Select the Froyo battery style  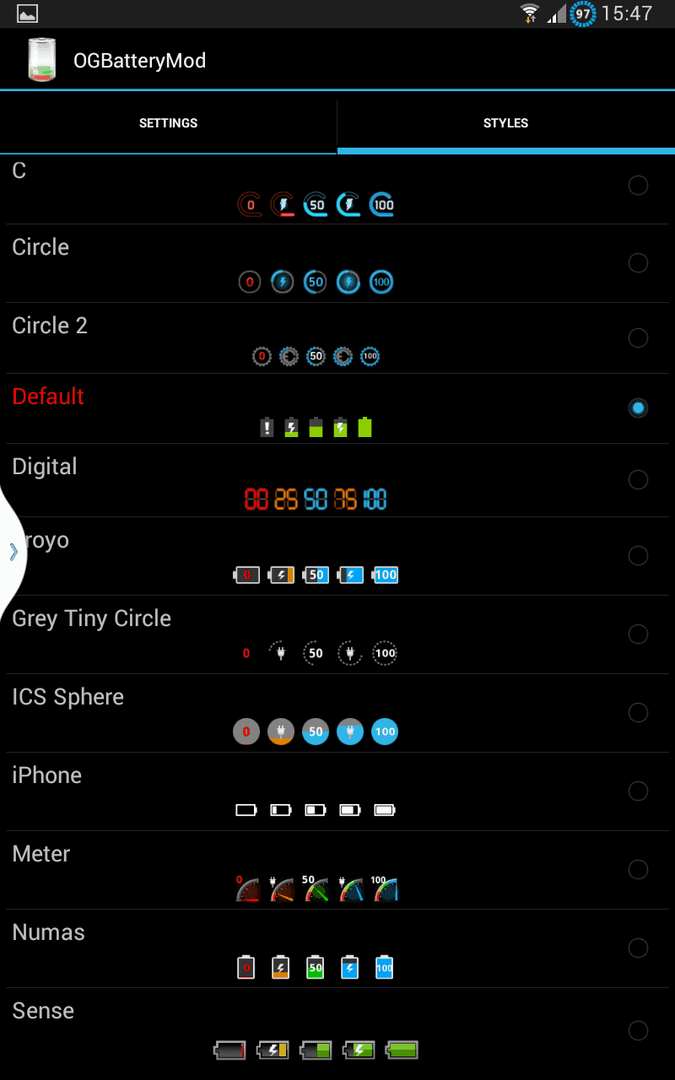pos(338,556)
